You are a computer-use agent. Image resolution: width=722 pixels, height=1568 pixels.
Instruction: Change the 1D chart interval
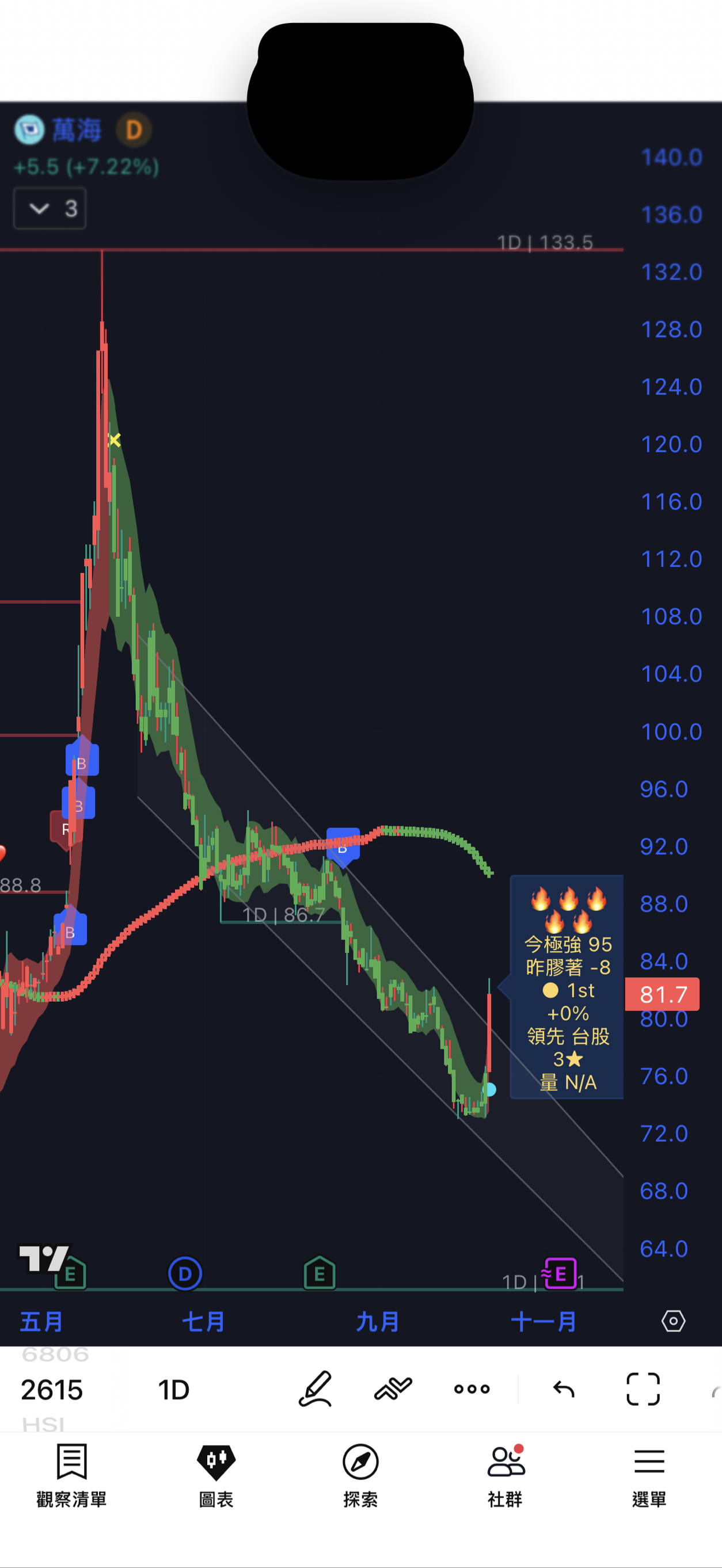pyautogui.click(x=174, y=1390)
